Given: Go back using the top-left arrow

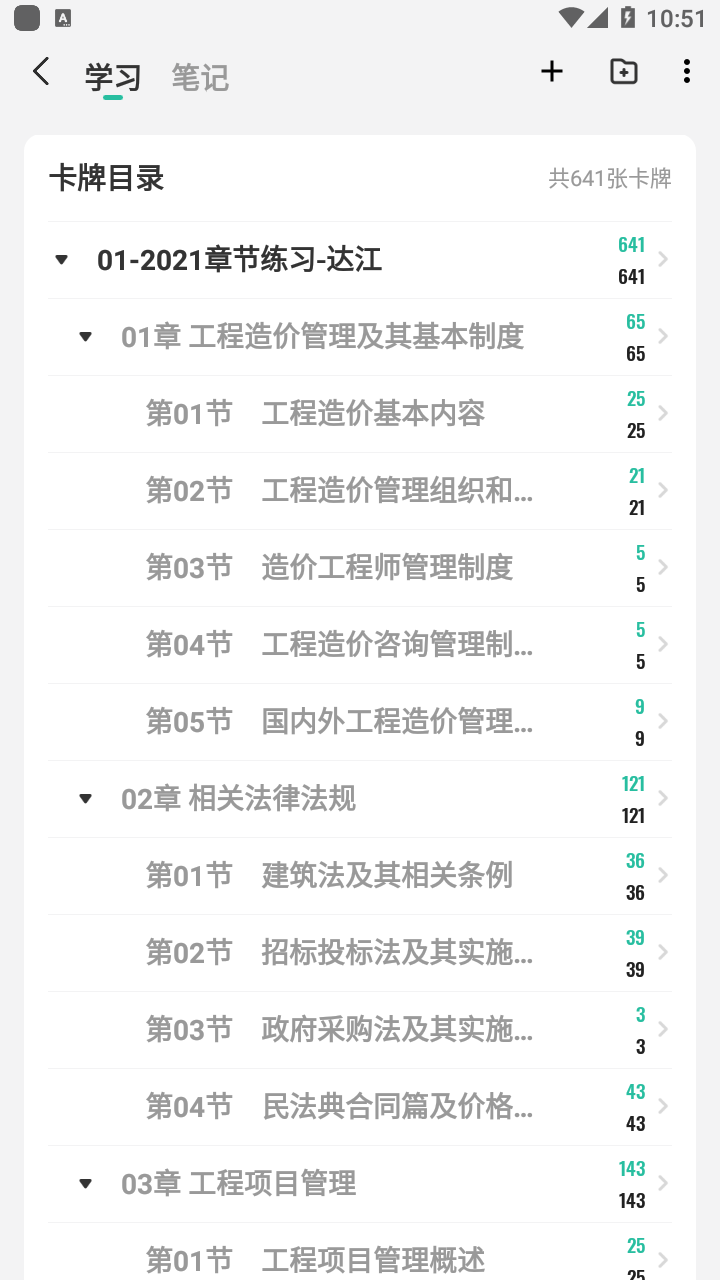Looking at the screenshot, I should 40,72.
